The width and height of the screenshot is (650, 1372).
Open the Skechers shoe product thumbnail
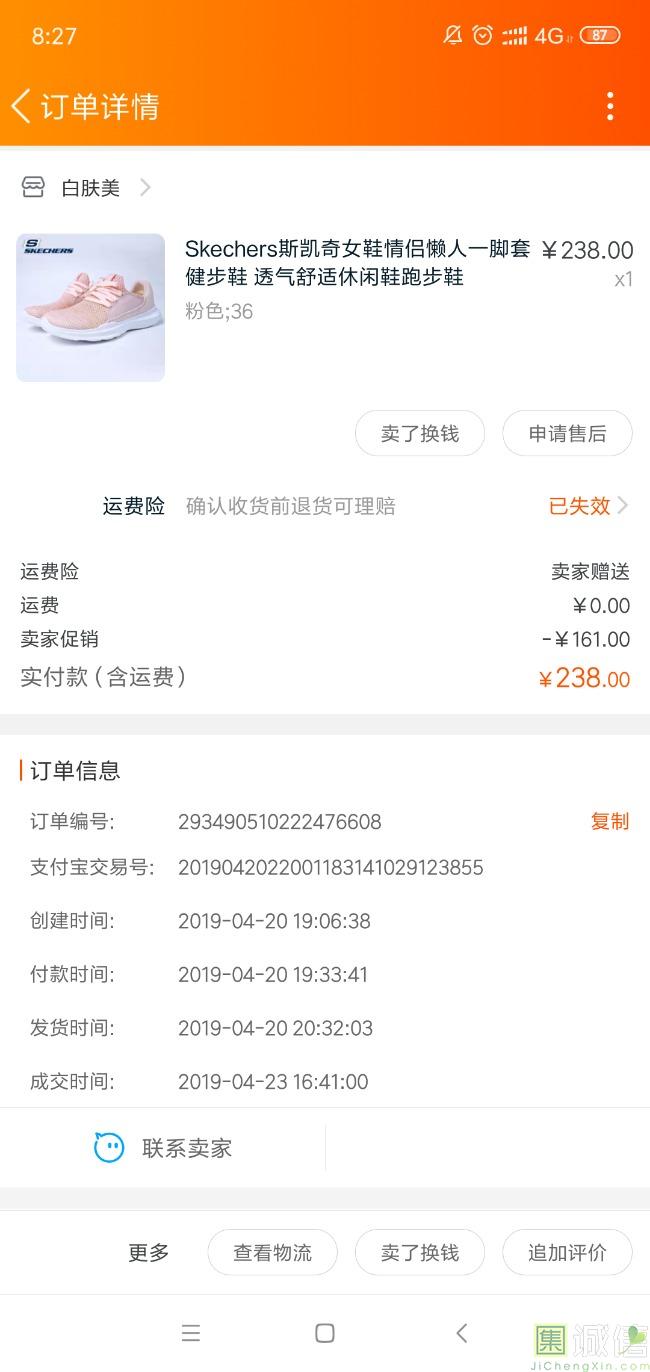pos(91,308)
